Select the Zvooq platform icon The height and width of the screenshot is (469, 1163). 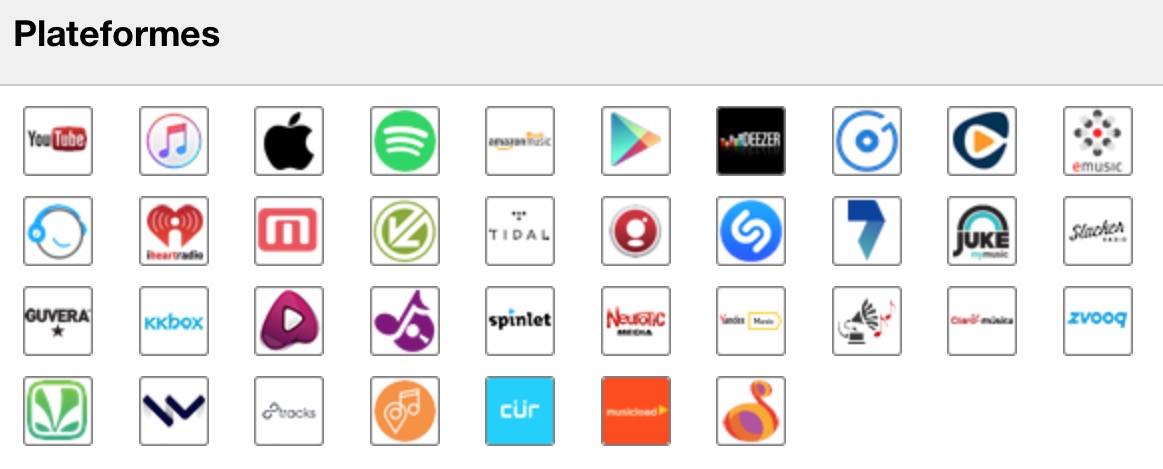tap(1098, 321)
